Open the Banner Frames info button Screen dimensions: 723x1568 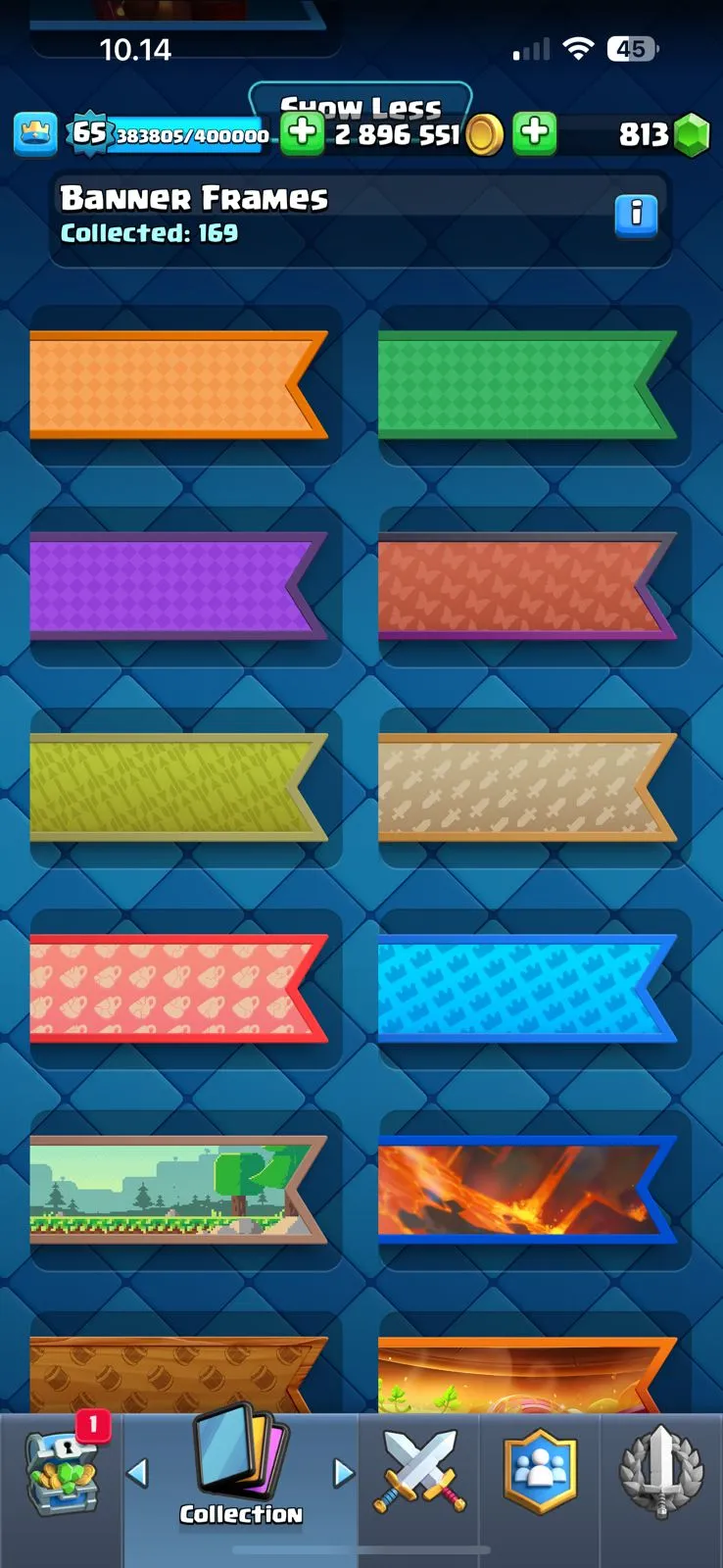636,215
